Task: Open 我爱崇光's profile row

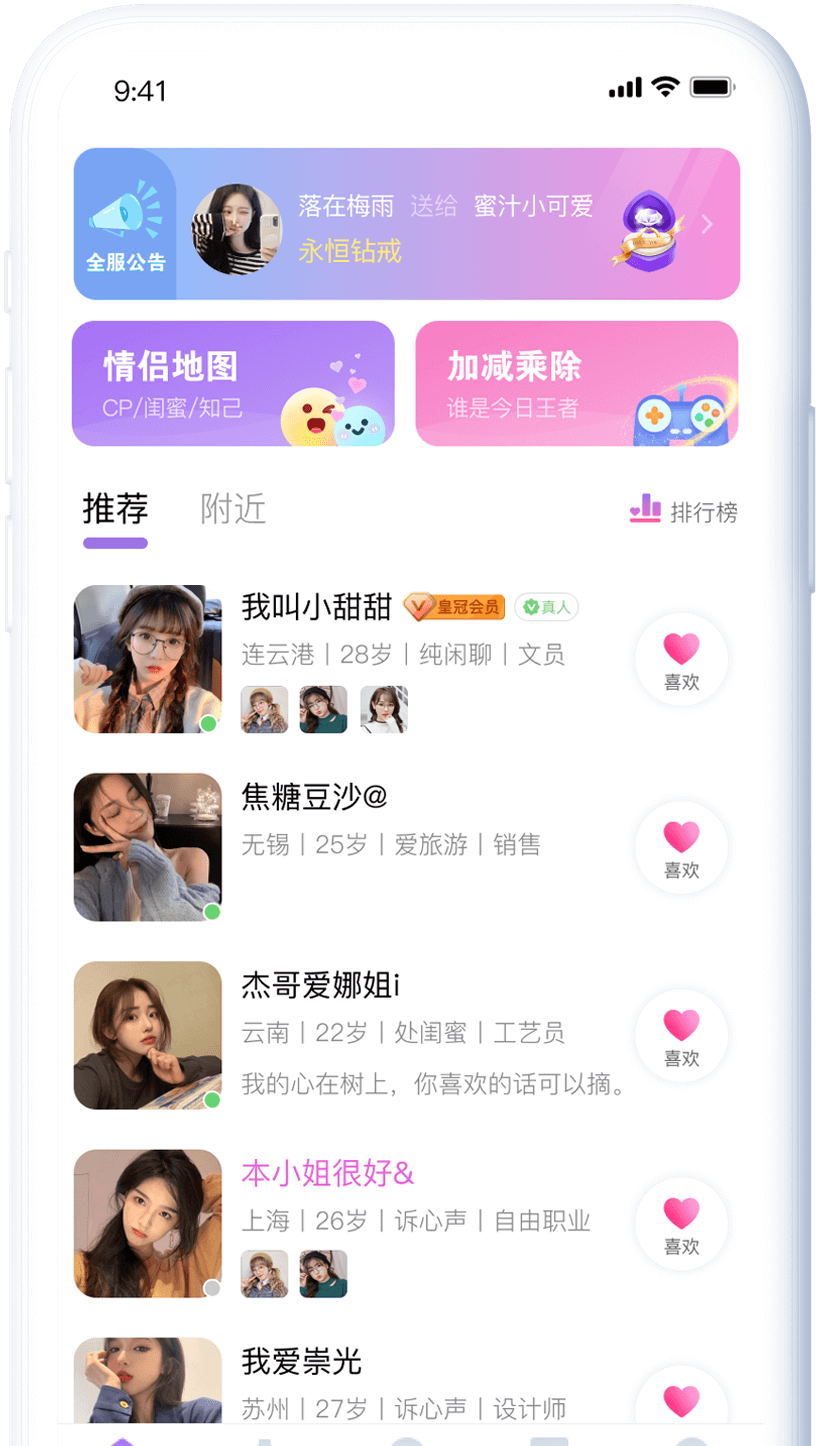Action: 407,1382
